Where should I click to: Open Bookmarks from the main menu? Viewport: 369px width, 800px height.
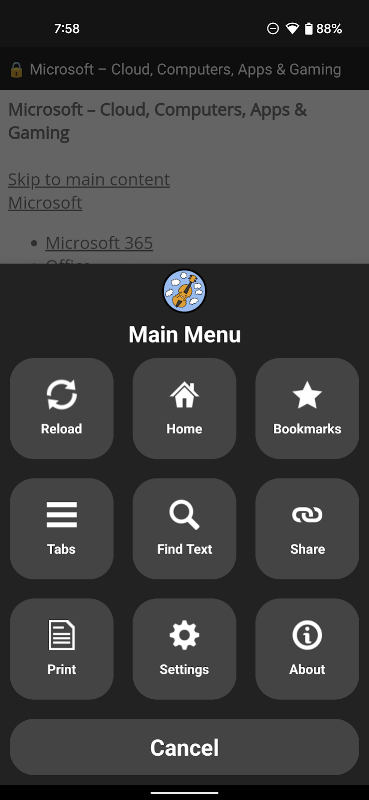pyautogui.click(x=307, y=408)
